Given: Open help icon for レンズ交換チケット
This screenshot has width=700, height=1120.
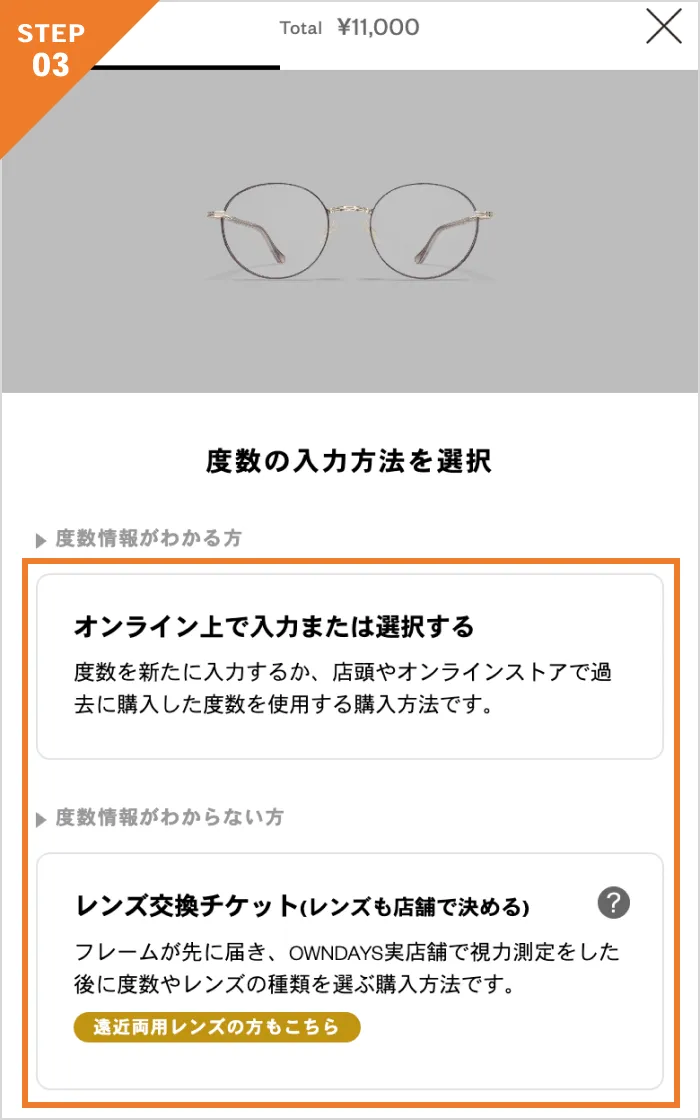Looking at the screenshot, I should [x=614, y=903].
